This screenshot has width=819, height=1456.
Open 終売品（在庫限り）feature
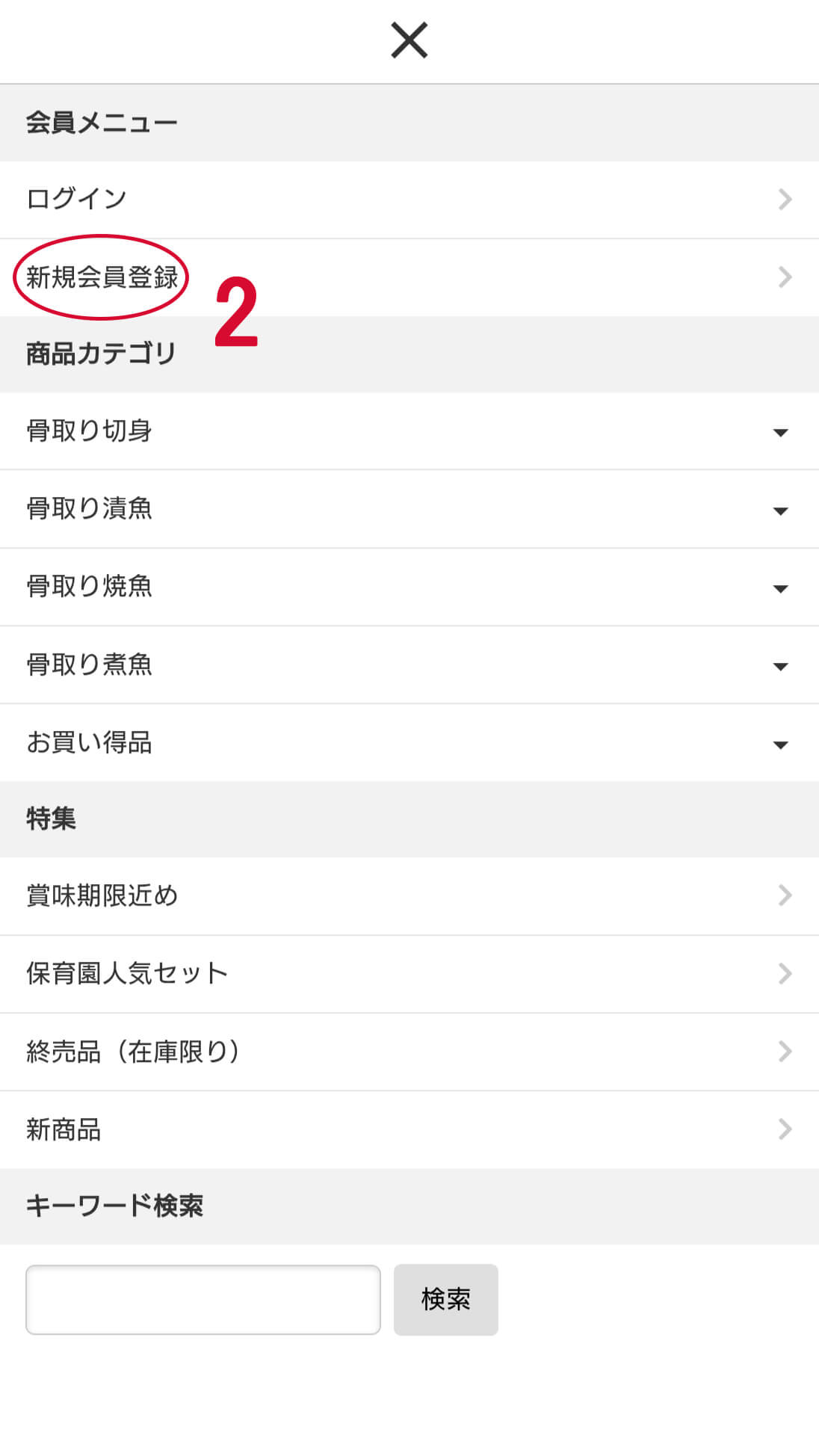coord(409,1052)
